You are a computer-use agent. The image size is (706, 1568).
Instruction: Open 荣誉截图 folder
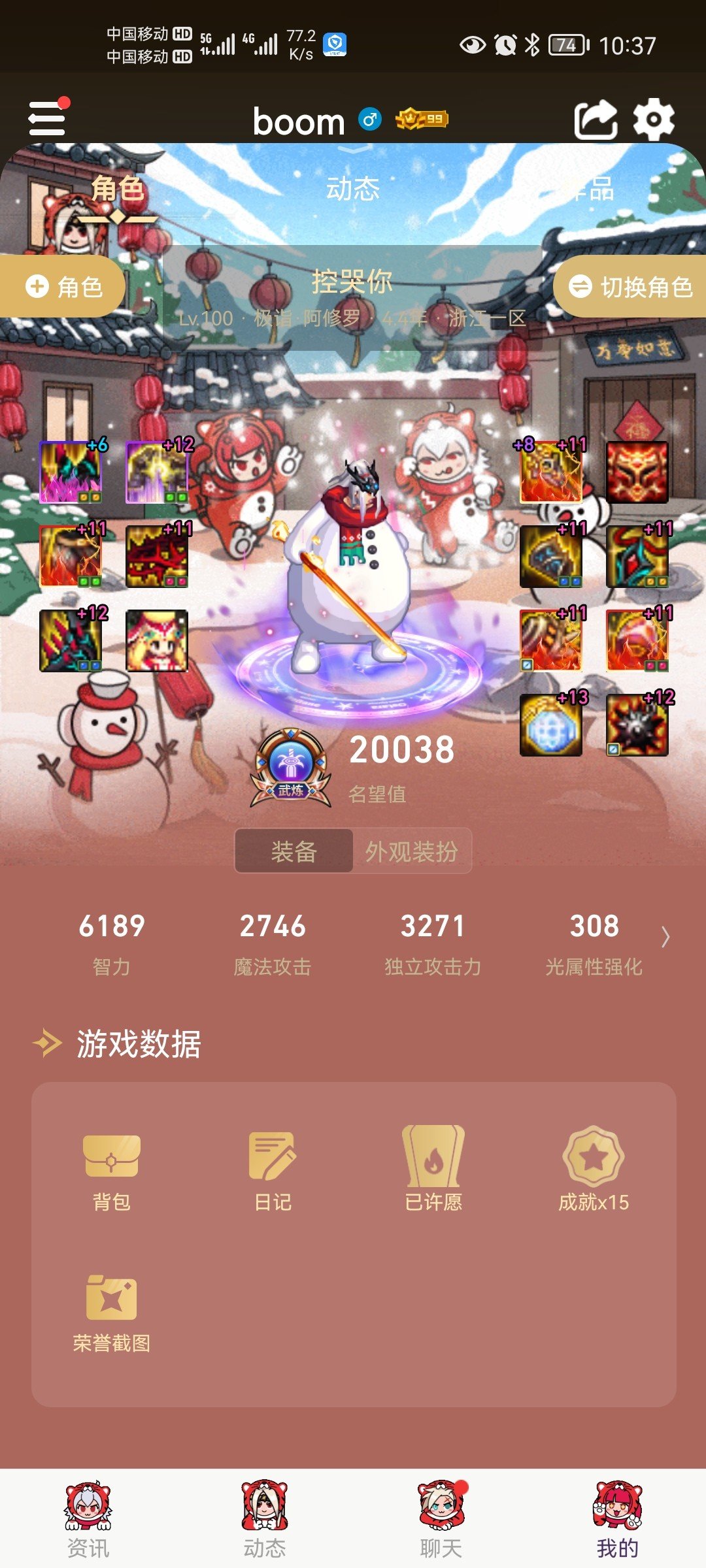tap(112, 1313)
